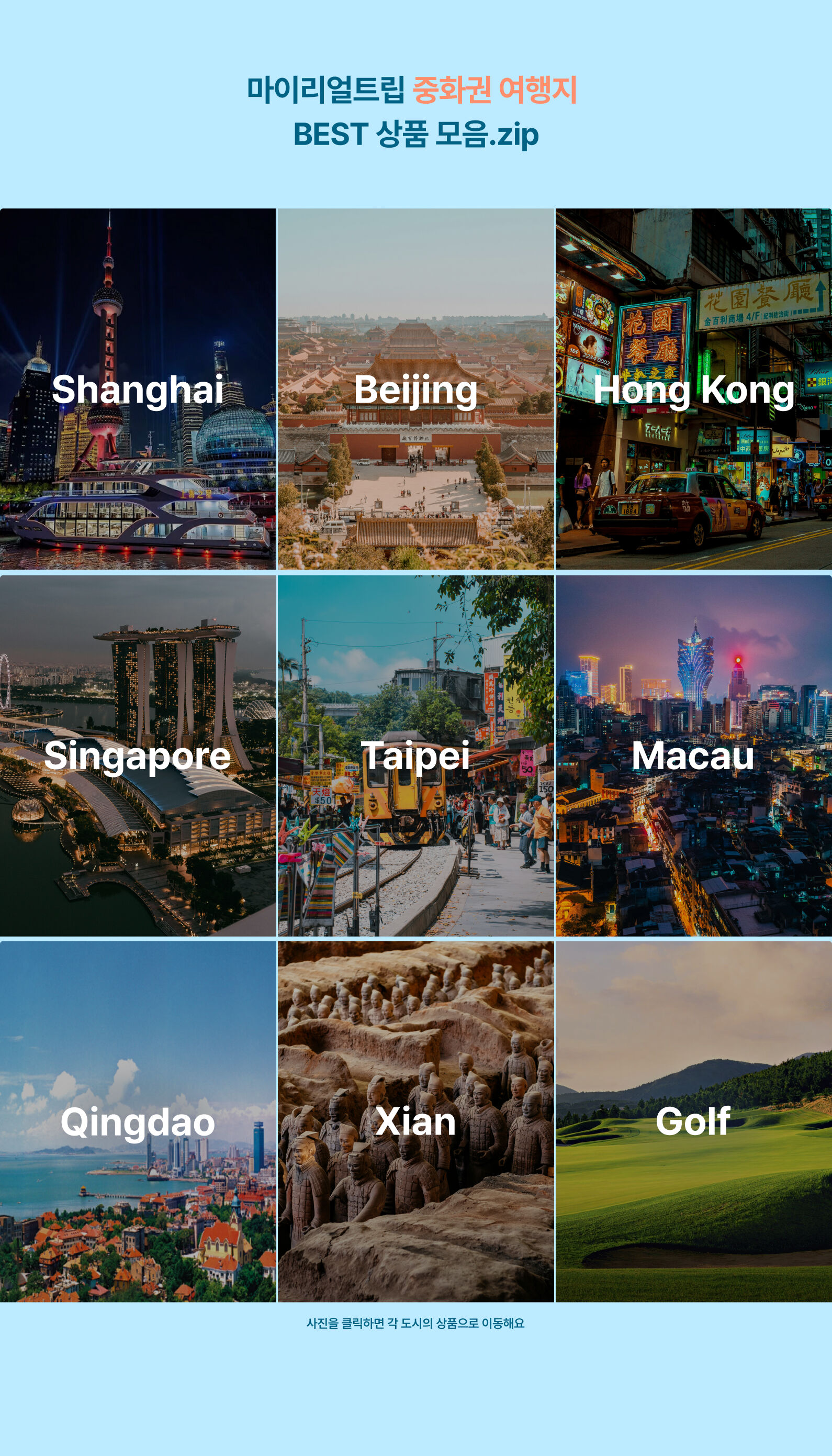Screen dimensions: 832x1456
Task: Open the Qingdao destination tile
Action: 138,1121
